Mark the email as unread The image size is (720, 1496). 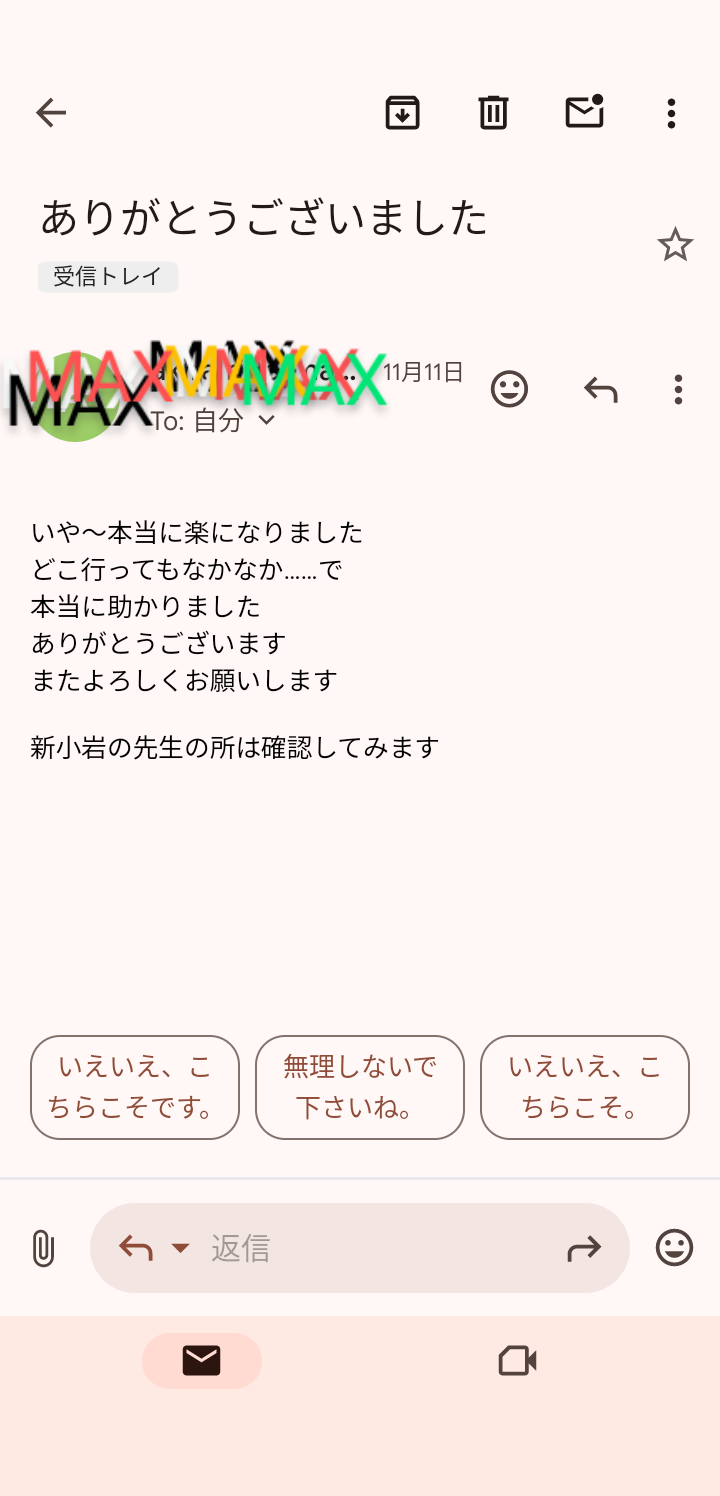[x=585, y=112]
